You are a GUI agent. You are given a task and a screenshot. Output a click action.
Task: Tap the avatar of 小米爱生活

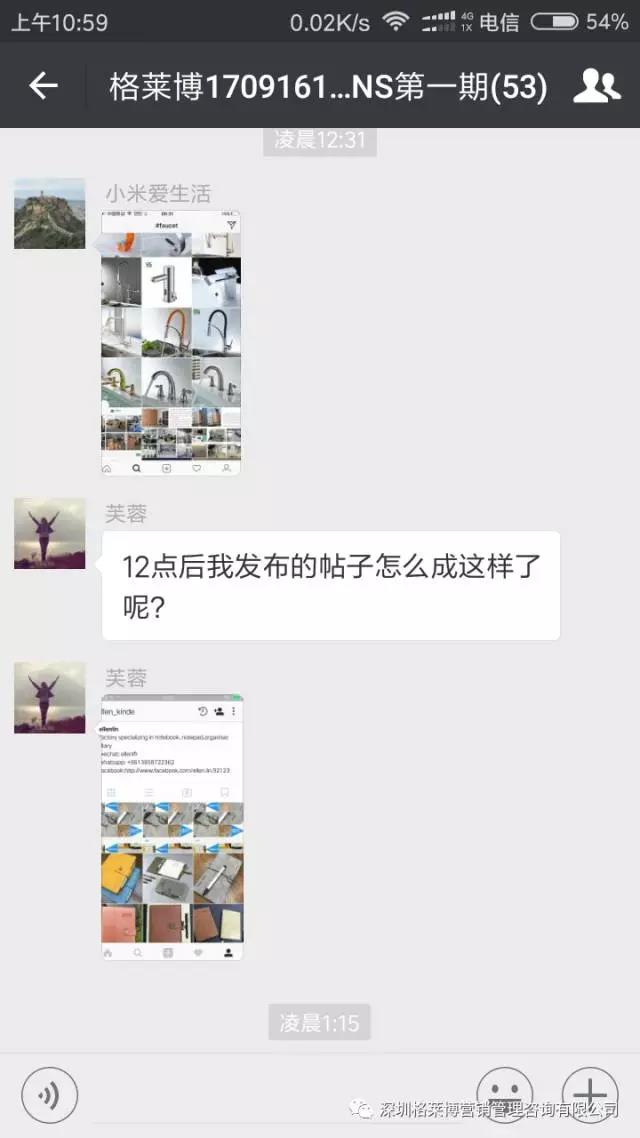click(49, 214)
